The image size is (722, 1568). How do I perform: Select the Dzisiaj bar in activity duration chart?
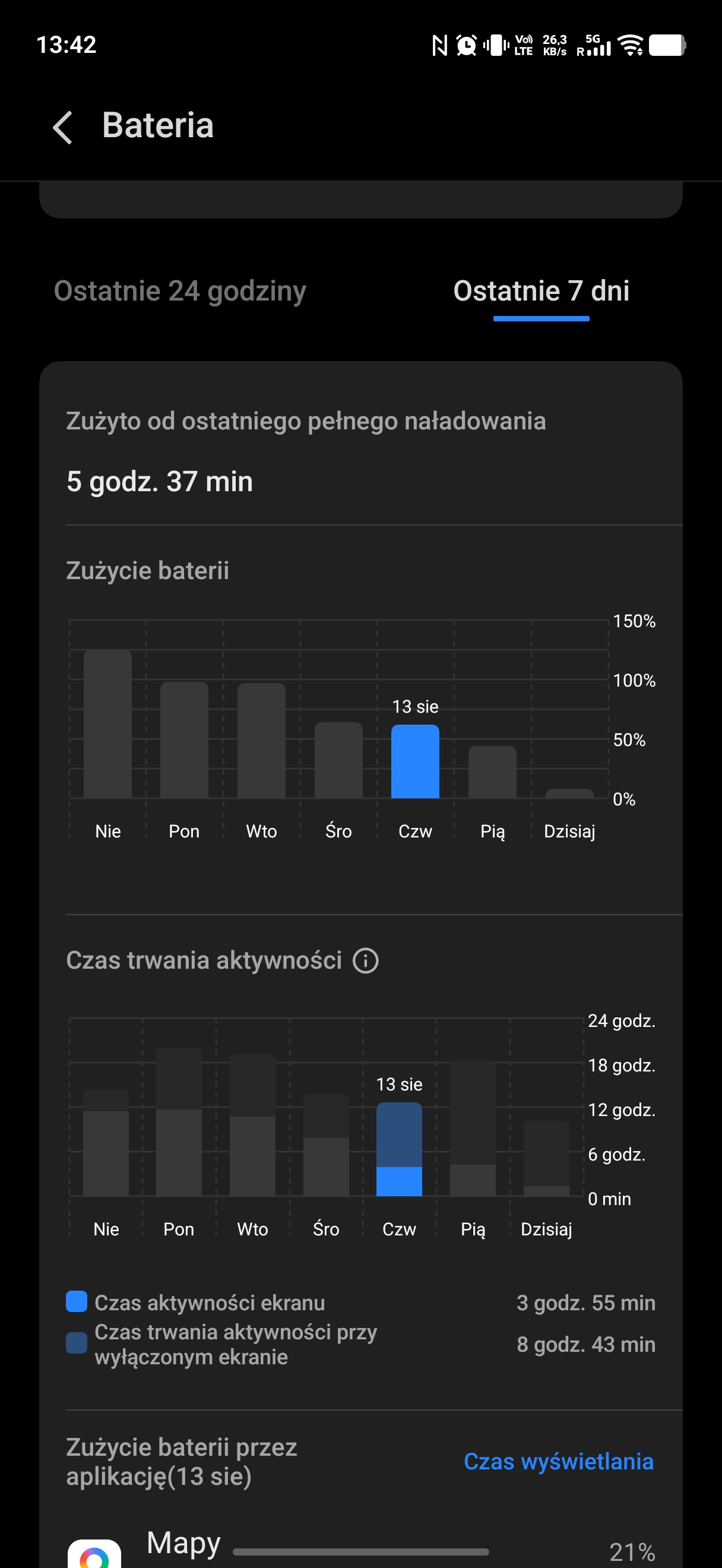tap(546, 1158)
